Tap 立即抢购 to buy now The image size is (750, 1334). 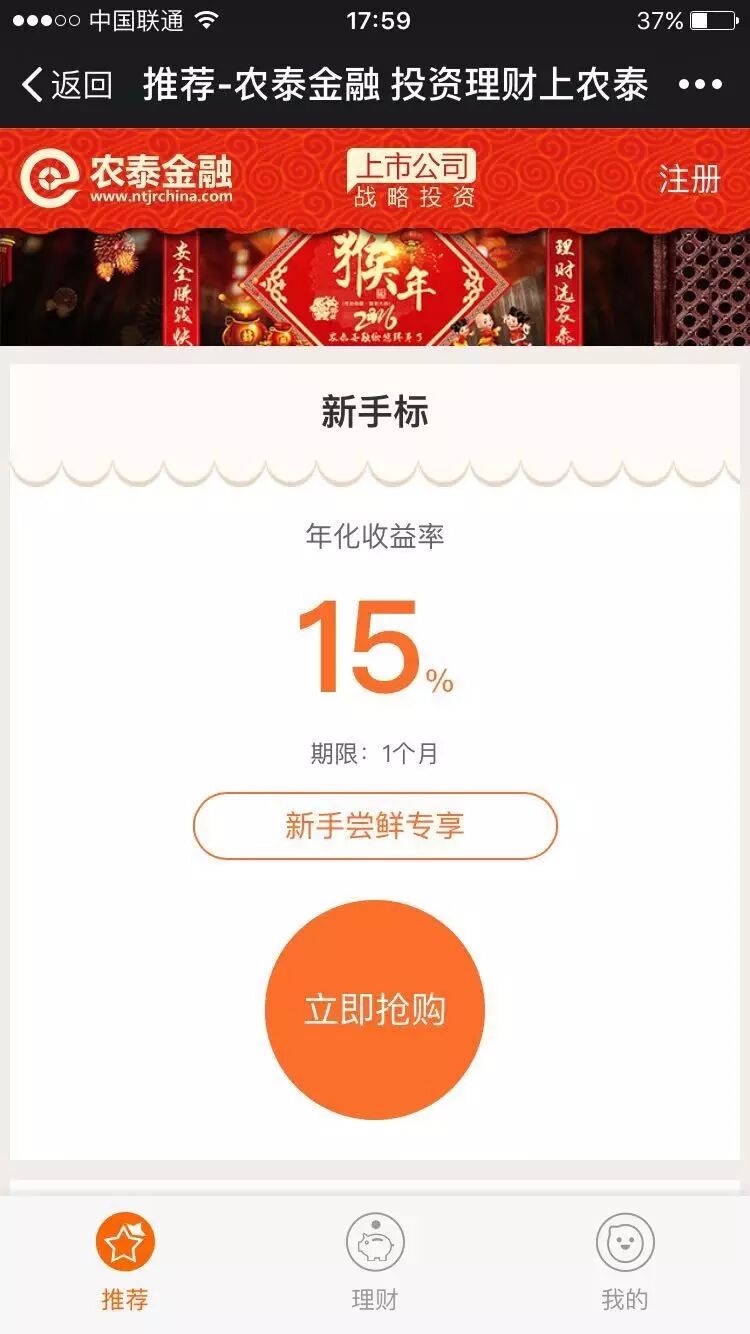(375, 1009)
